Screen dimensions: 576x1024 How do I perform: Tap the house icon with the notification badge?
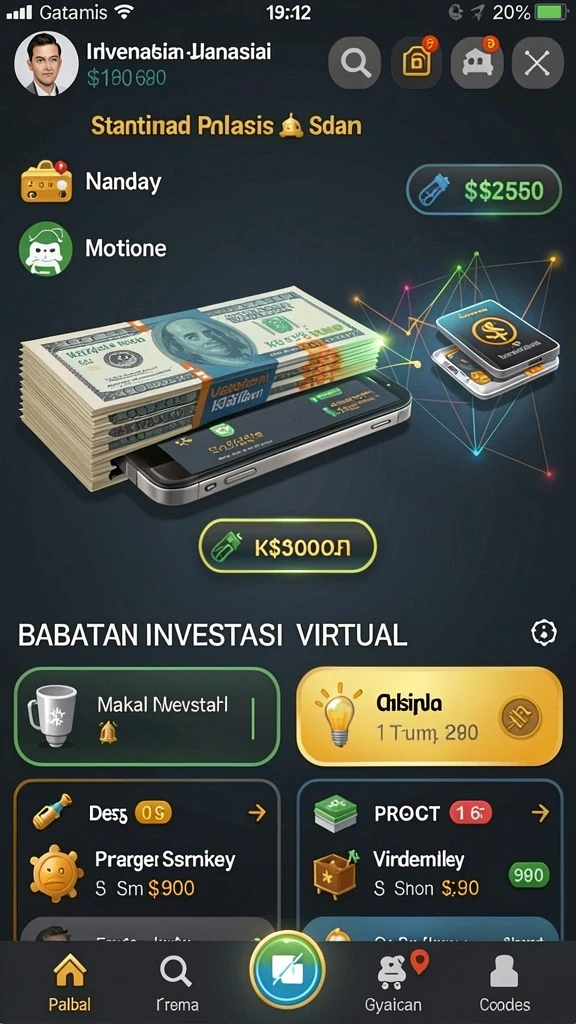point(477,63)
